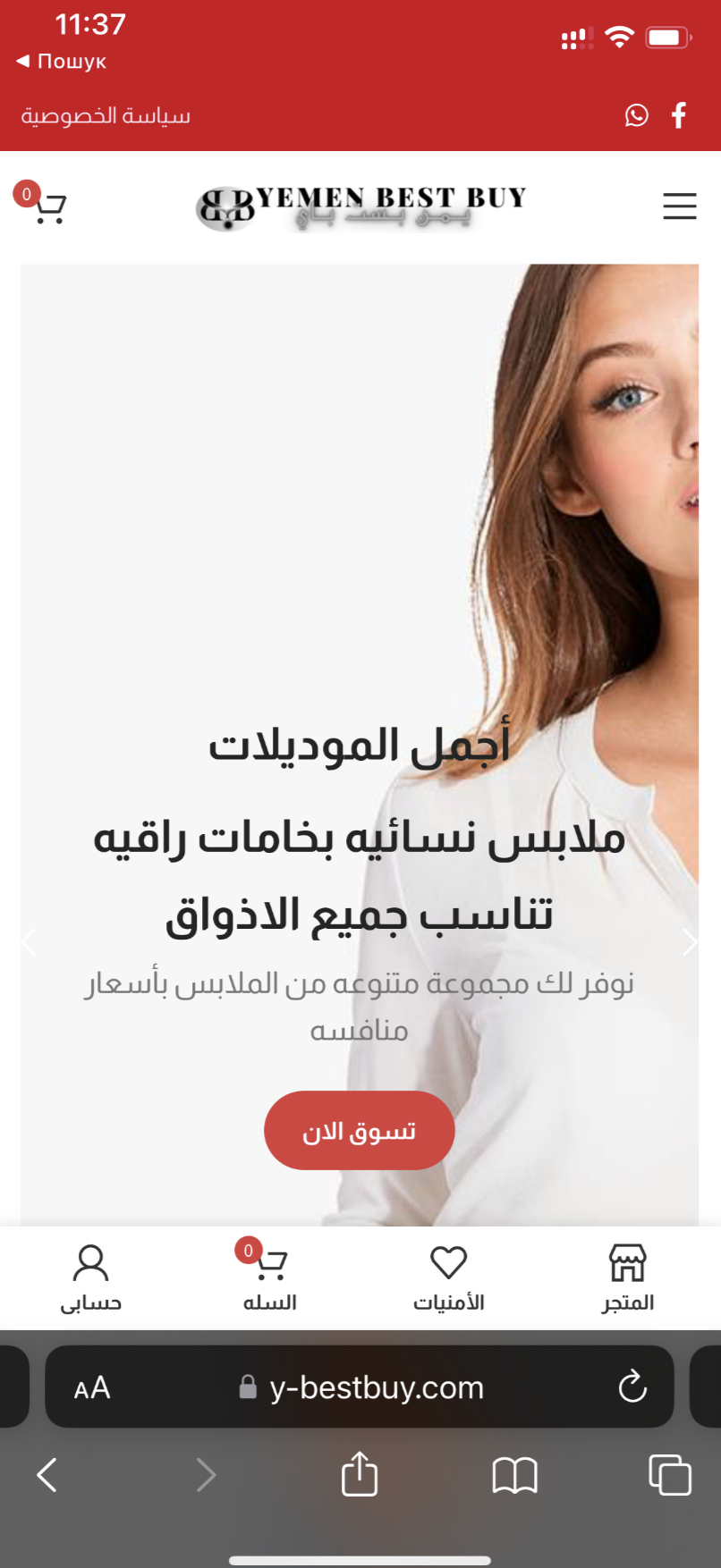Open the privacy policy link

[106, 116]
